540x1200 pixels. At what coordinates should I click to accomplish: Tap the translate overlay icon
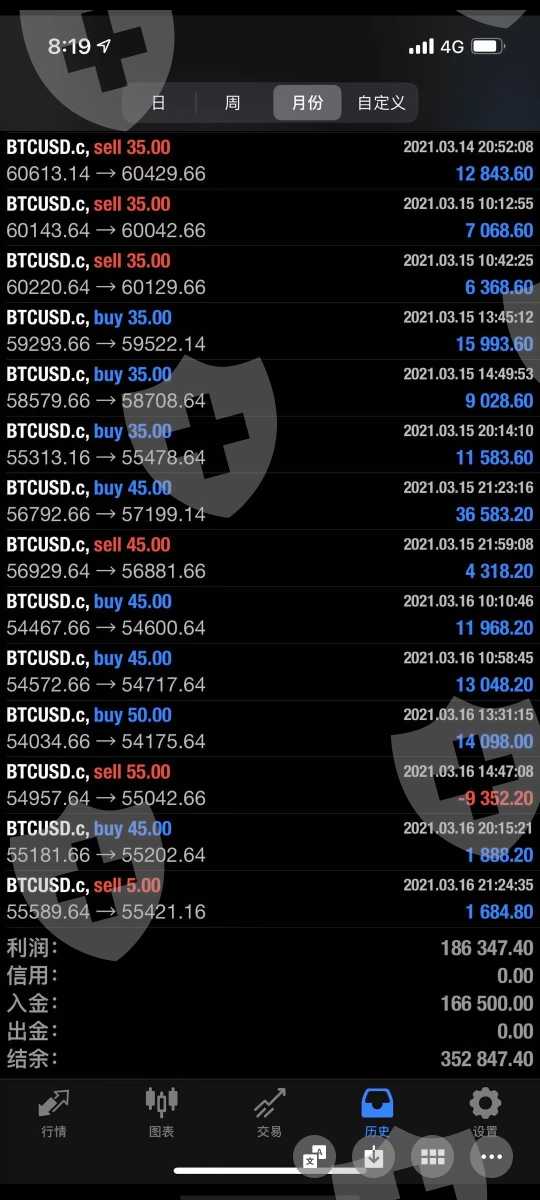(313, 1158)
